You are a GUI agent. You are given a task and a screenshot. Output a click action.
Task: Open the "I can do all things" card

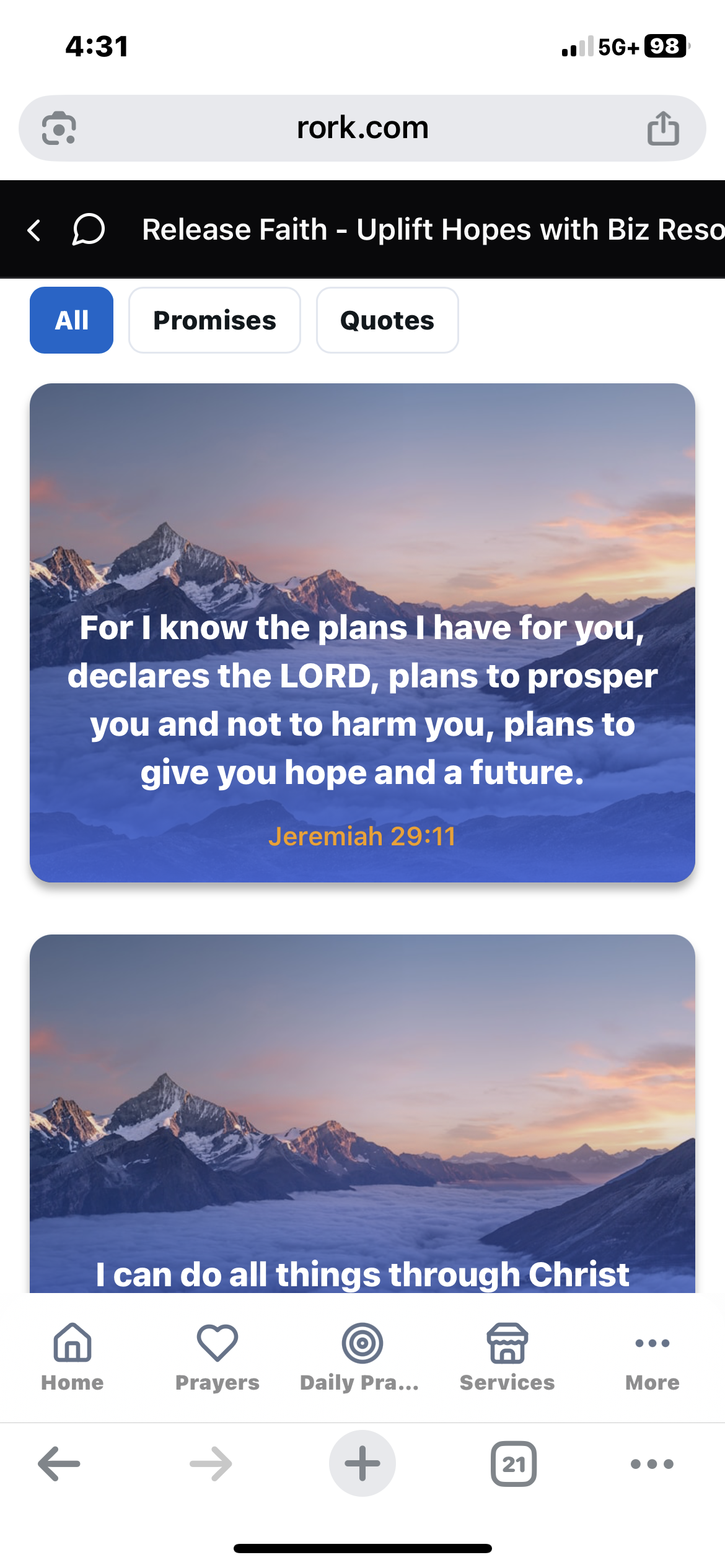click(x=362, y=1115)
